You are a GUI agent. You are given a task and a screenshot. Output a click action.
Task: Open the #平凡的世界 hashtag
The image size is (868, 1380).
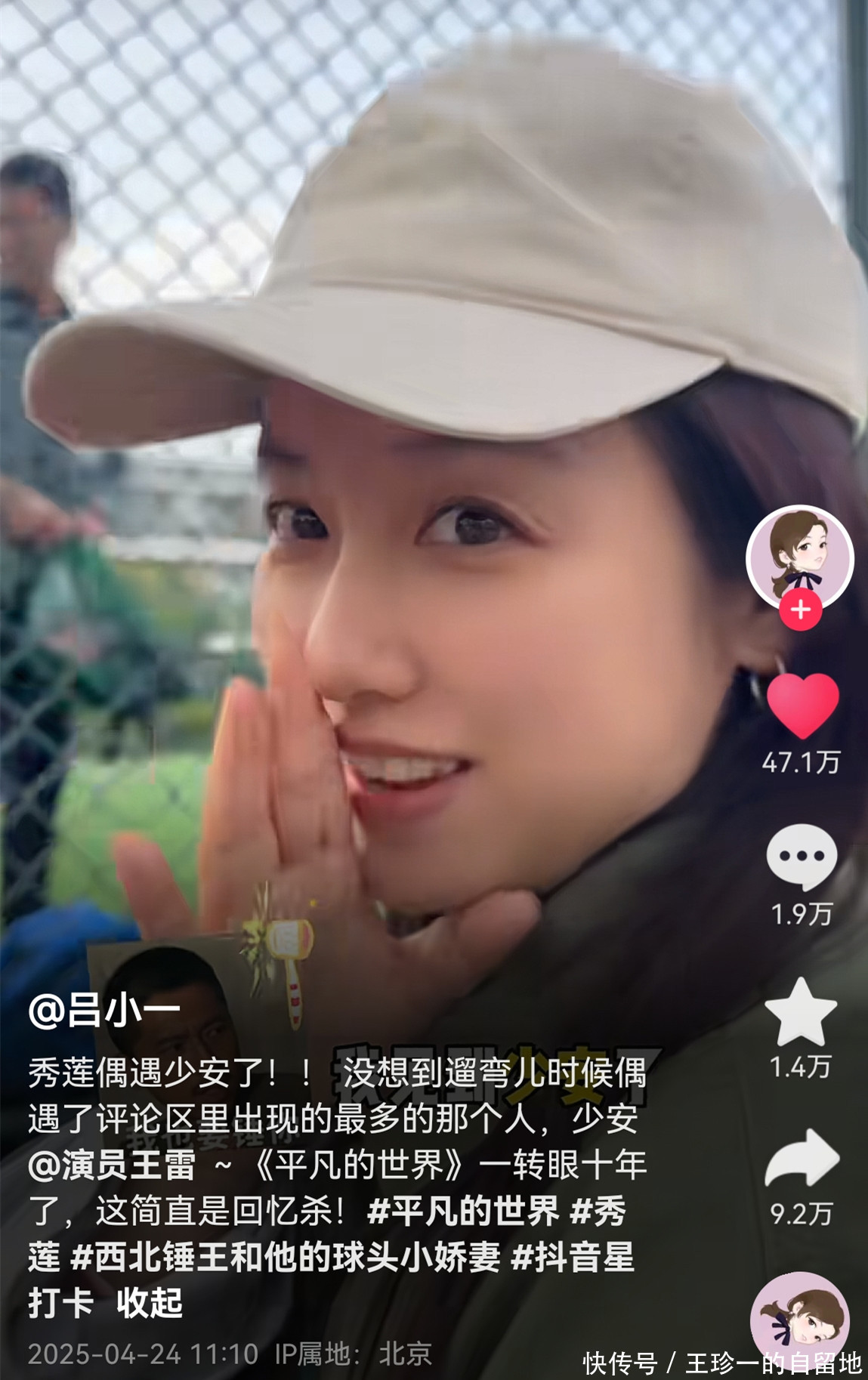pyautogui.click(x=462, y=1212)
